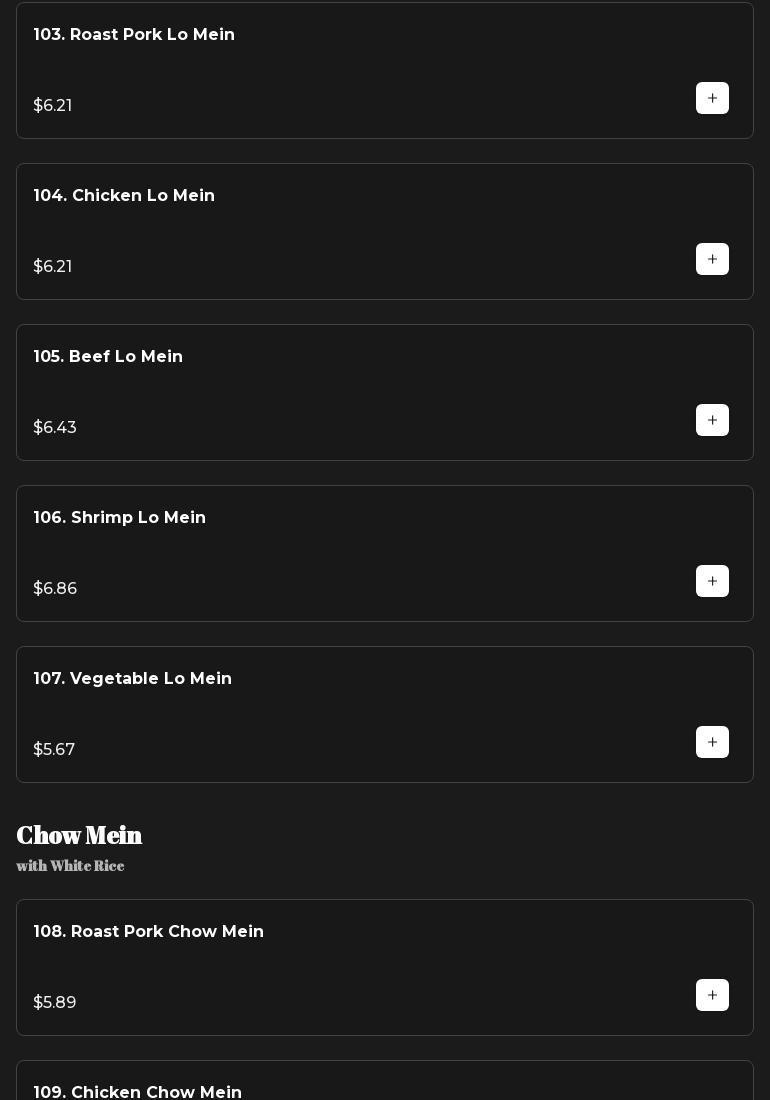Add Roast Pork Lo Mein to order

tap(712, 98)
